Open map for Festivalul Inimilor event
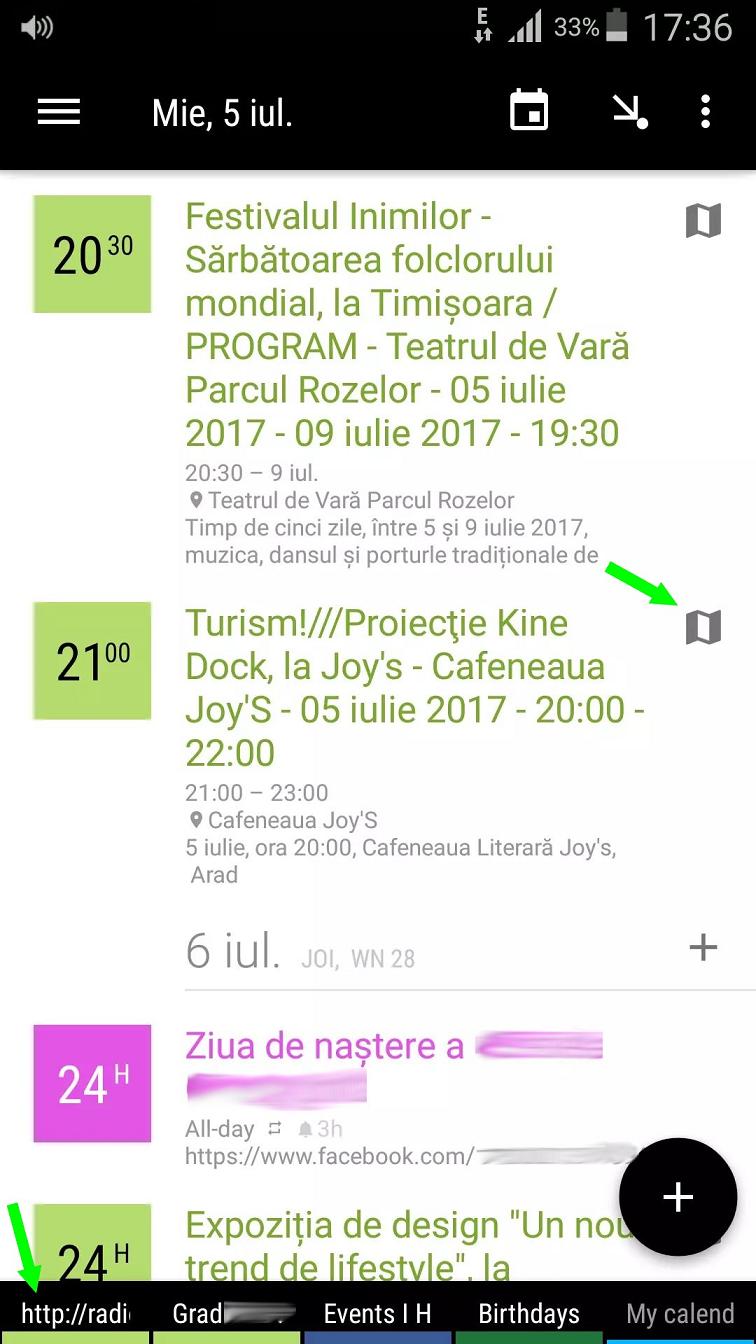 [x=703, y=221]
